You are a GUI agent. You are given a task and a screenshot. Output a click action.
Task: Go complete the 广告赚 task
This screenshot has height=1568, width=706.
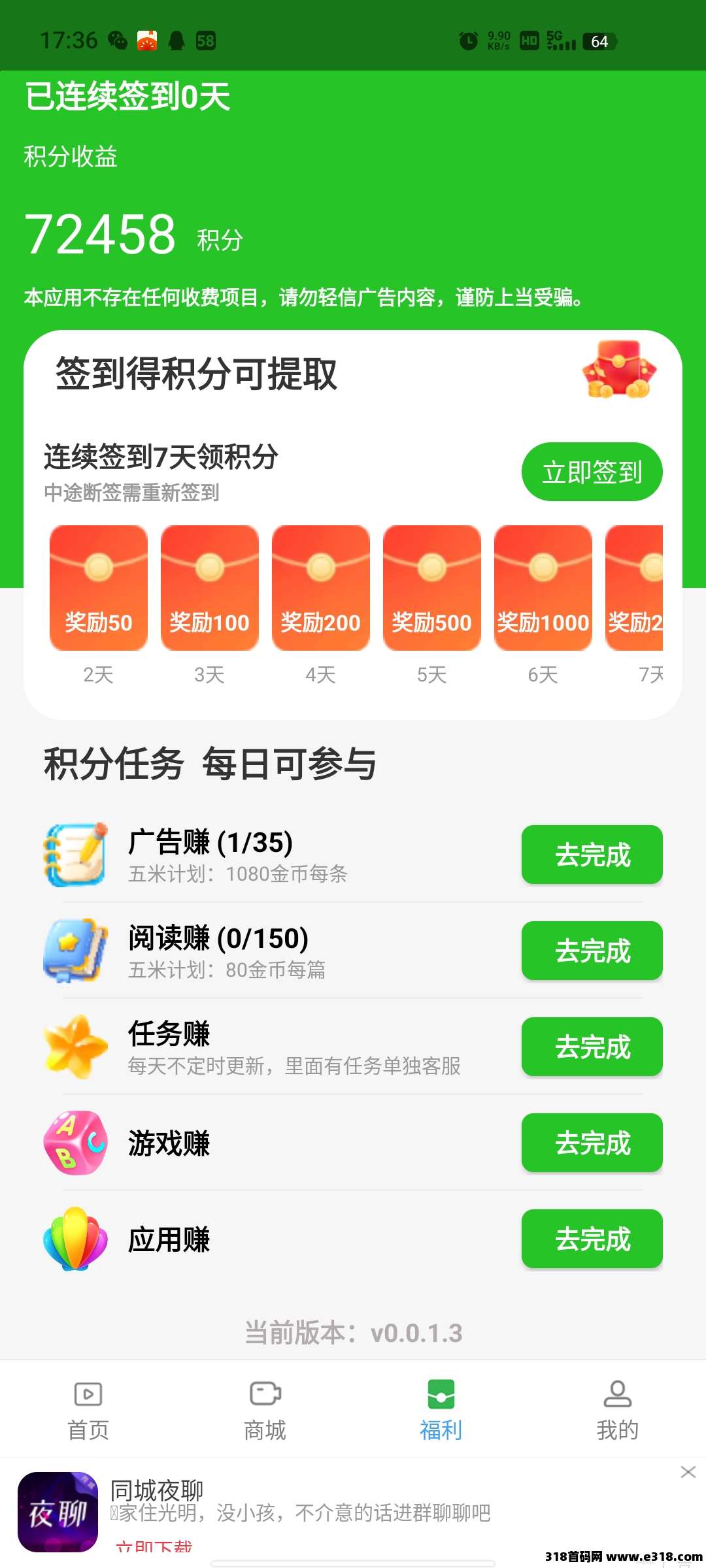pos(592,855)
